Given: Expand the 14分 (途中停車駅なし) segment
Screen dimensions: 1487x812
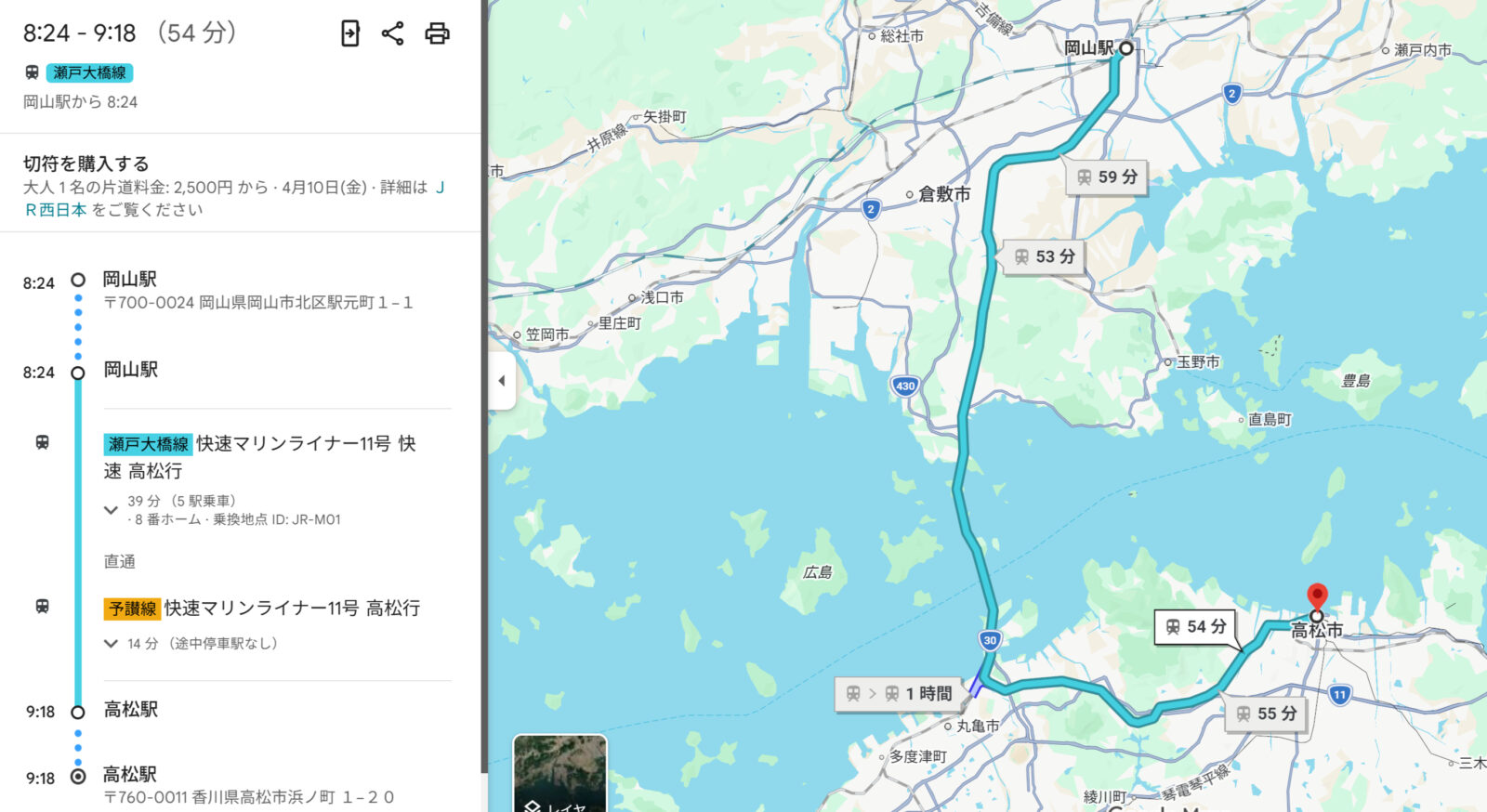Looking at the screenshot, I should click(x=111, y=643).
